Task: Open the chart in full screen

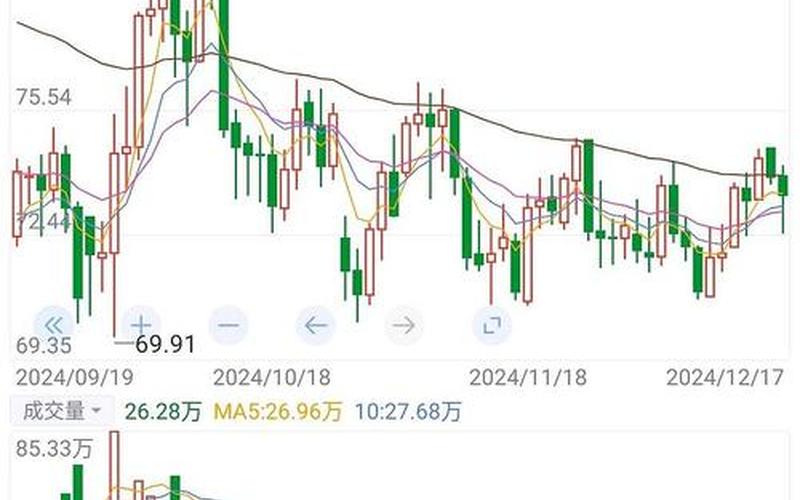Action: 491,325
